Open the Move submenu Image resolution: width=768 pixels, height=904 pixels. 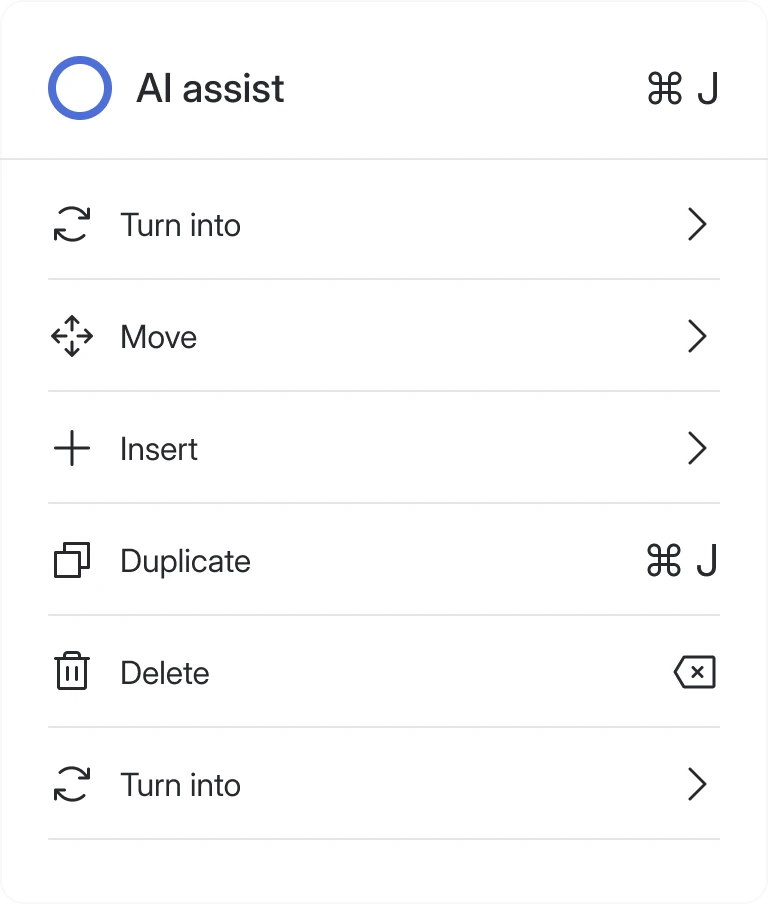pos(158,337)
